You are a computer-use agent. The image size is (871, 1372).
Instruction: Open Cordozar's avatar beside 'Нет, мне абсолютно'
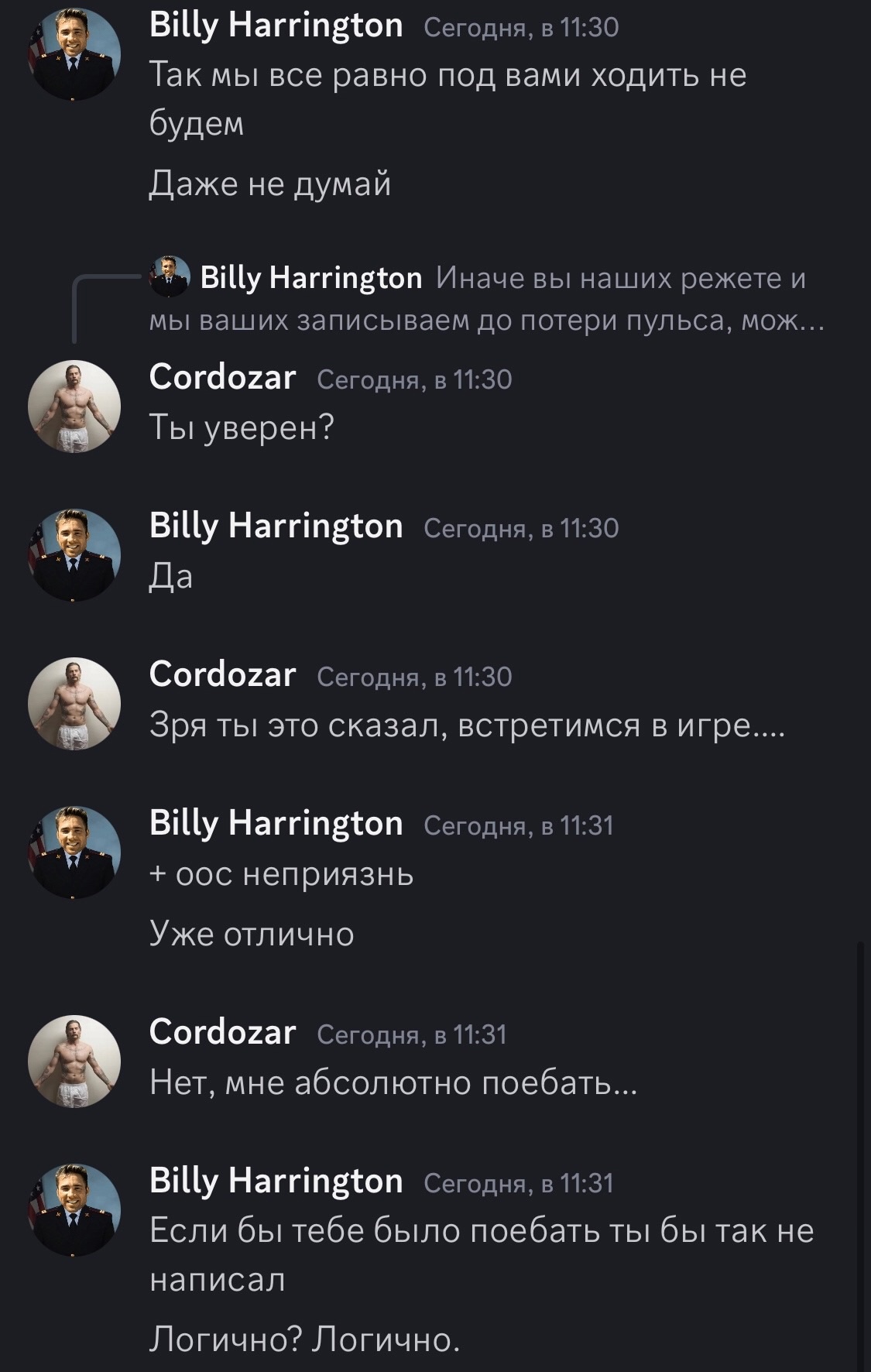(x=74, y=1062)
